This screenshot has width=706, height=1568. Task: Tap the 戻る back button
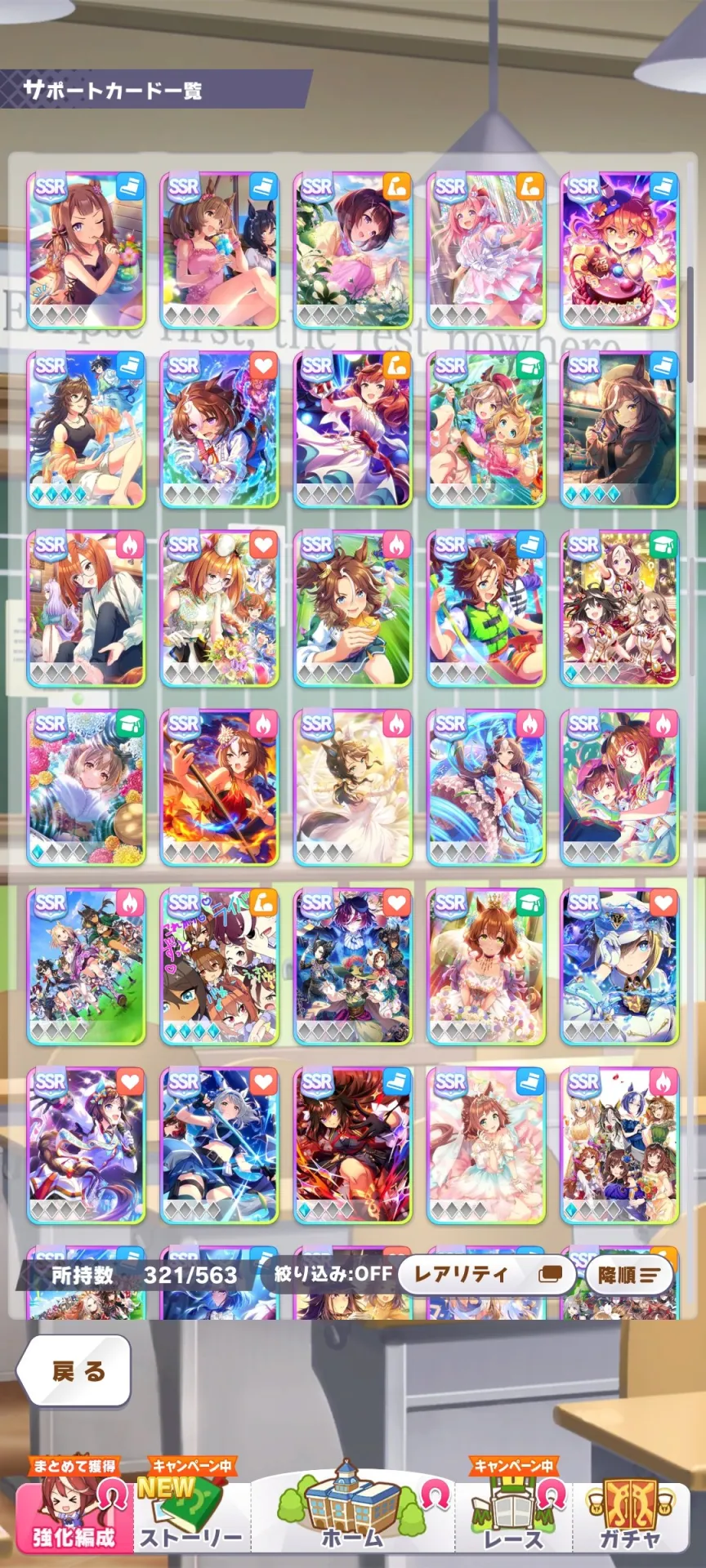coord(74,1371)
